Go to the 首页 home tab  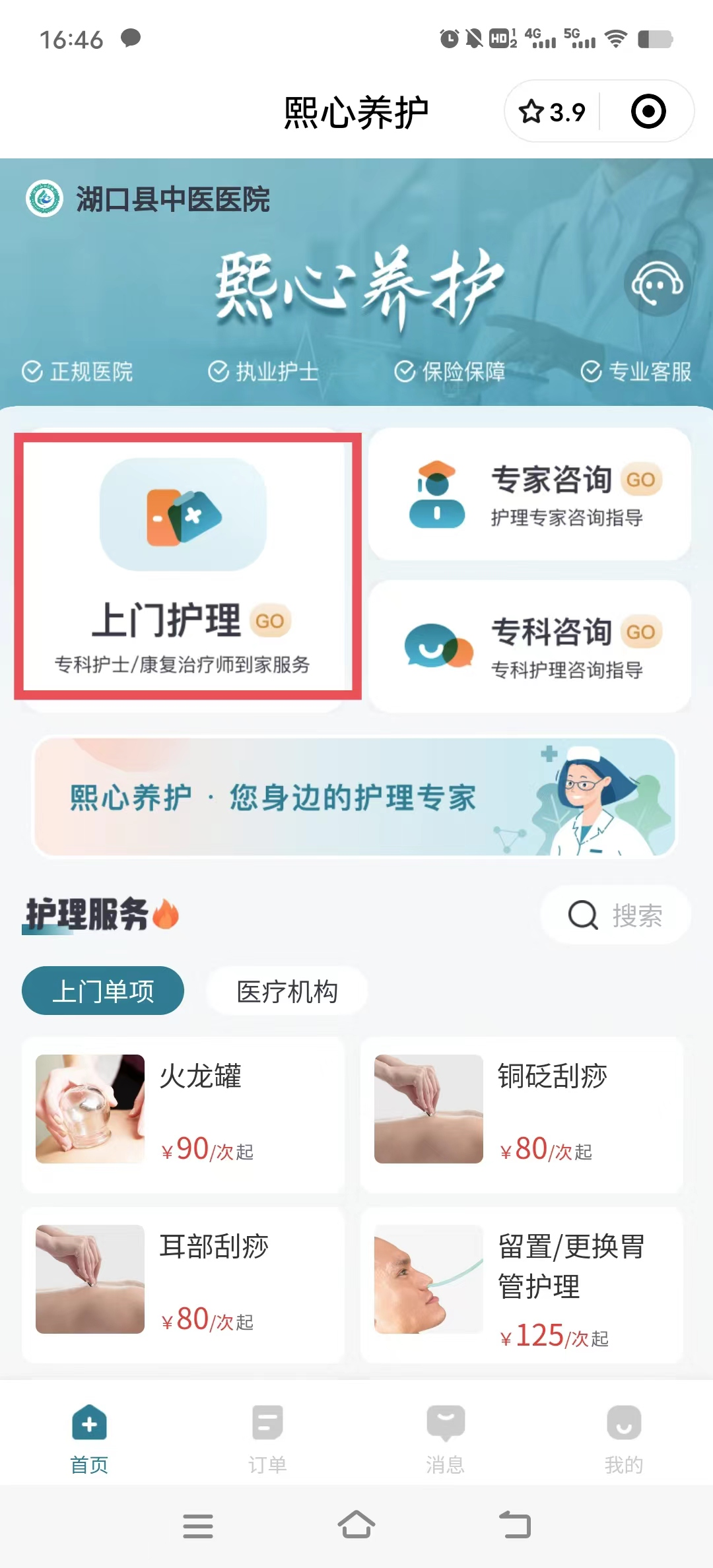pyautogui.click(x=89, y=1439)
